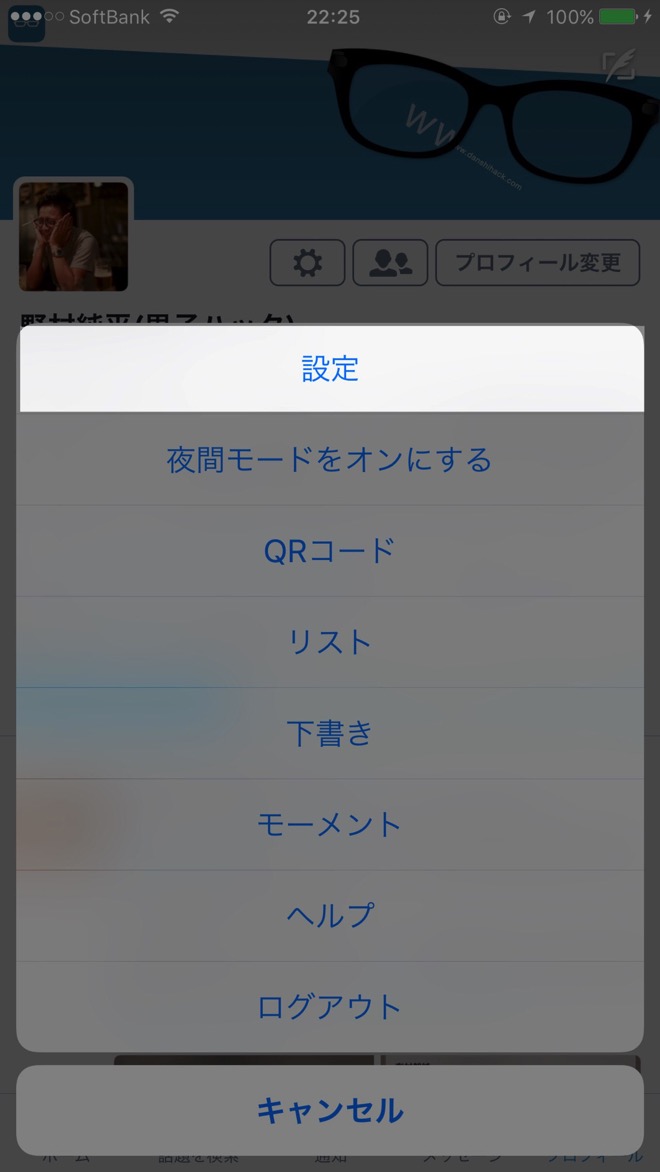Open リスト from the menu

(330, 642)
